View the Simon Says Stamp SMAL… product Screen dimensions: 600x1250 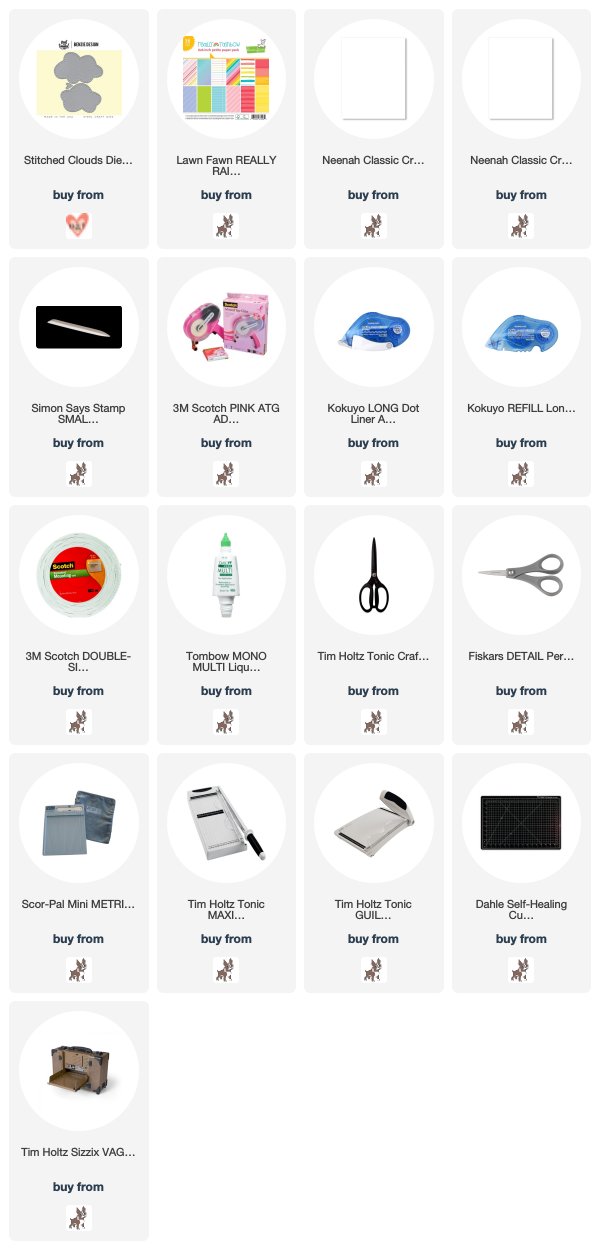point(78,377)
